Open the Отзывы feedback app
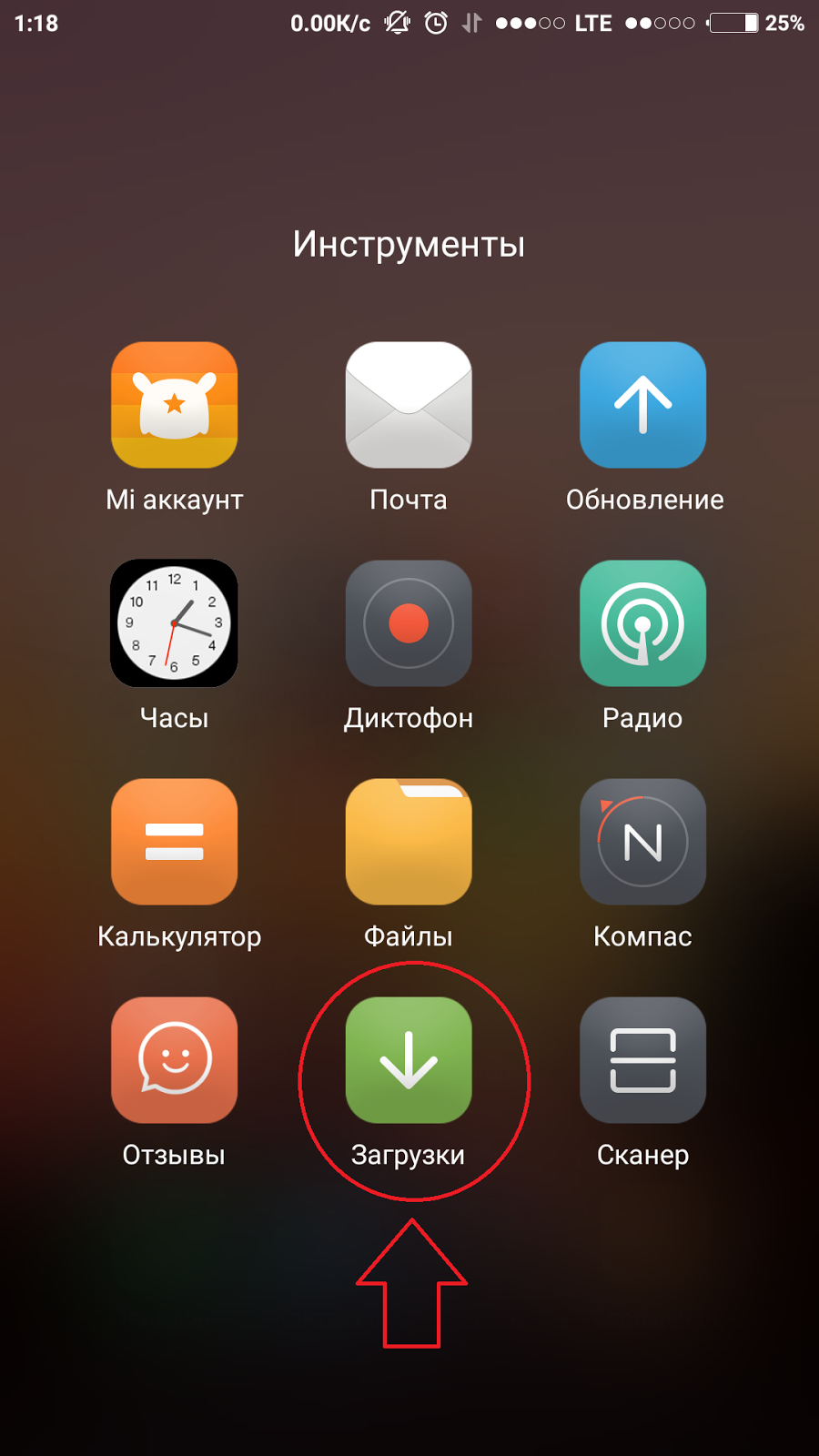The width and height of the screenshot is (819, 1456). click(x=174, y=1060)
